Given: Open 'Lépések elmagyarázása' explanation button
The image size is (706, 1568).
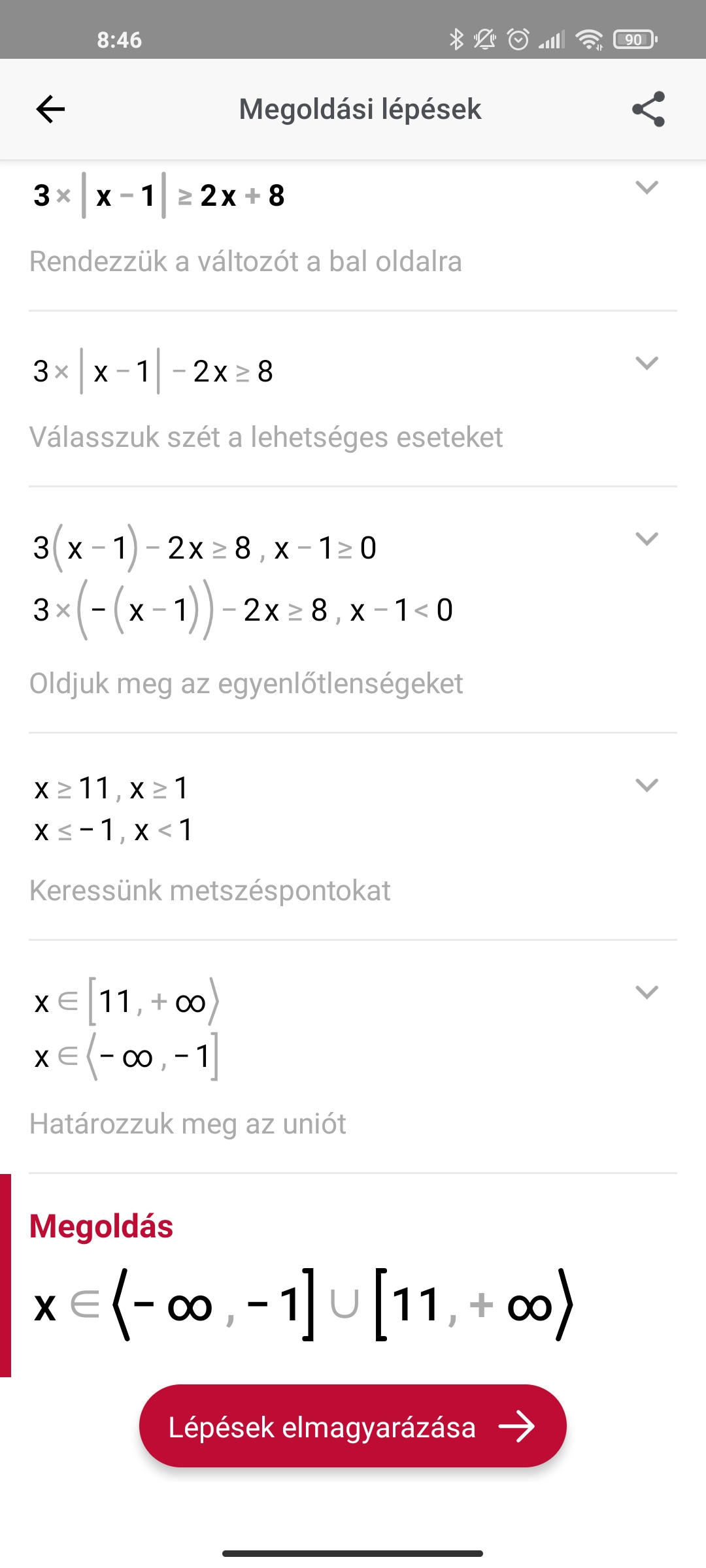Looking at the screenshot, I should pos(353,1426).
